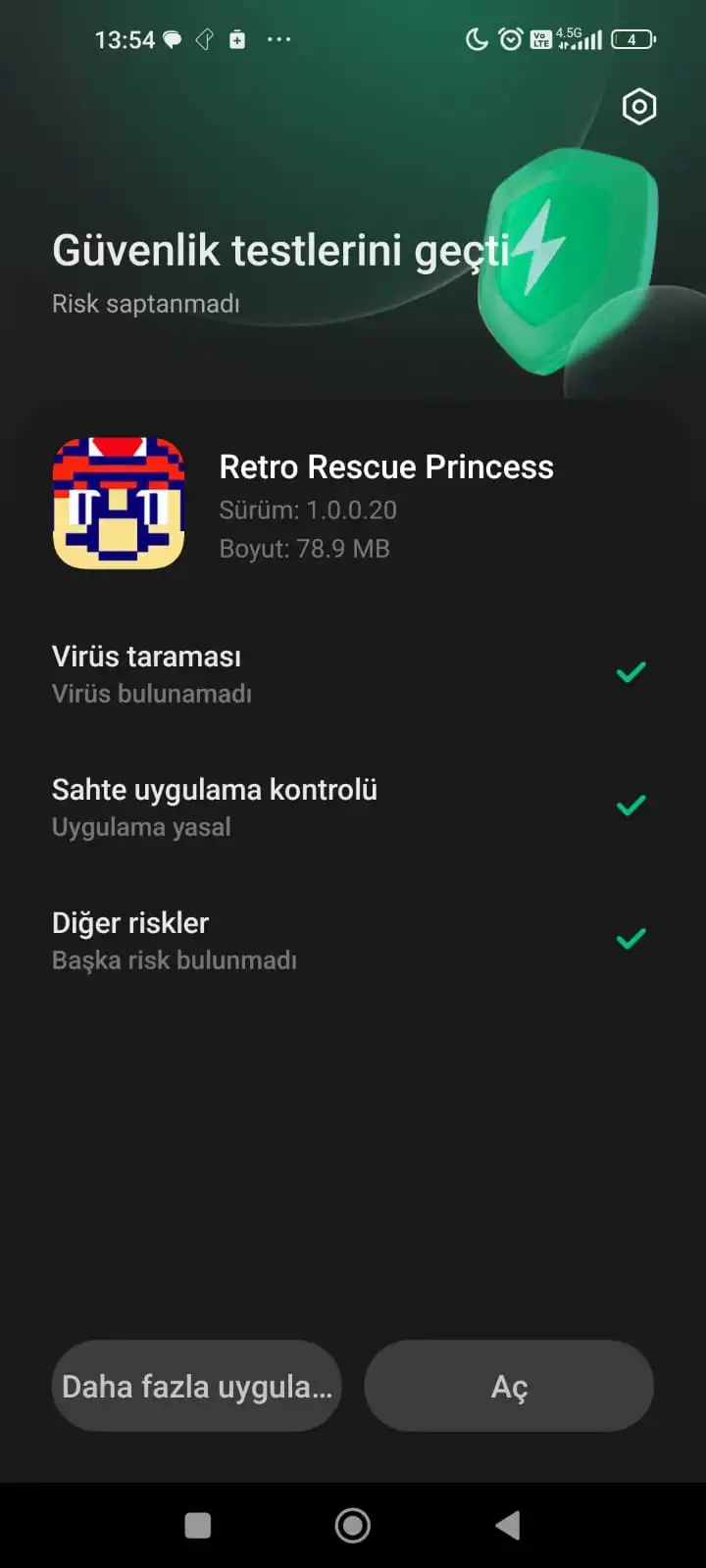
Task: Tap the alarm clock status icon
Action: pos(511,37)
